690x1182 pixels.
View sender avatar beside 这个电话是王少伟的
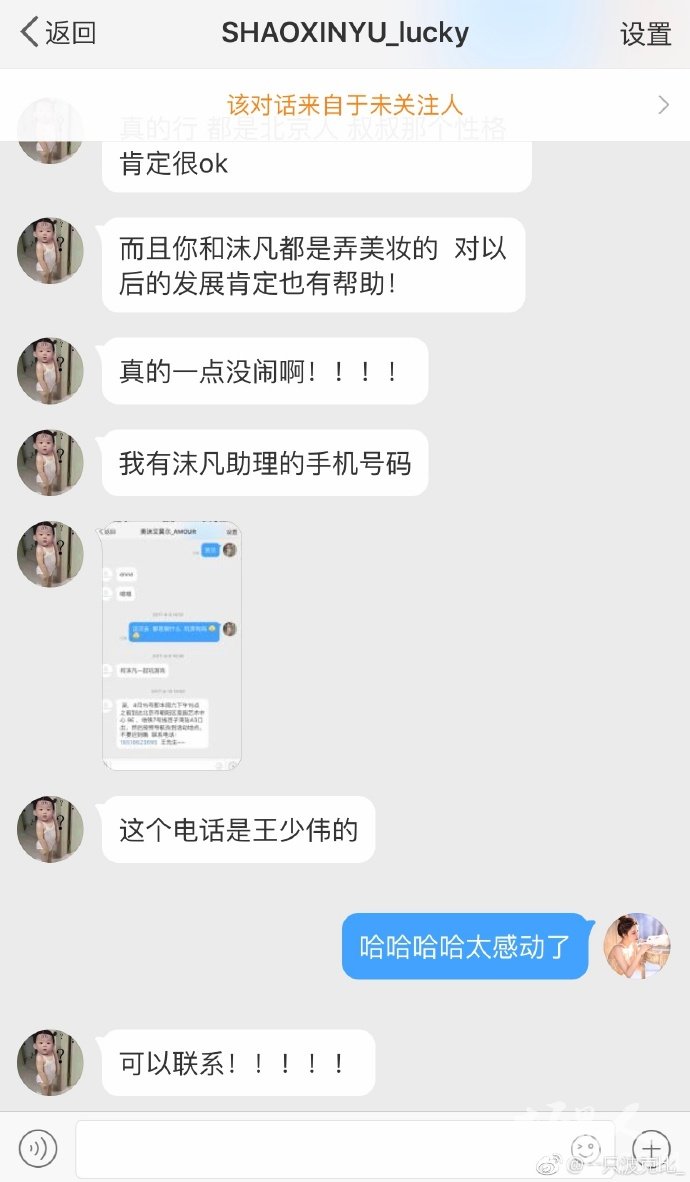[x=51, y=829]
